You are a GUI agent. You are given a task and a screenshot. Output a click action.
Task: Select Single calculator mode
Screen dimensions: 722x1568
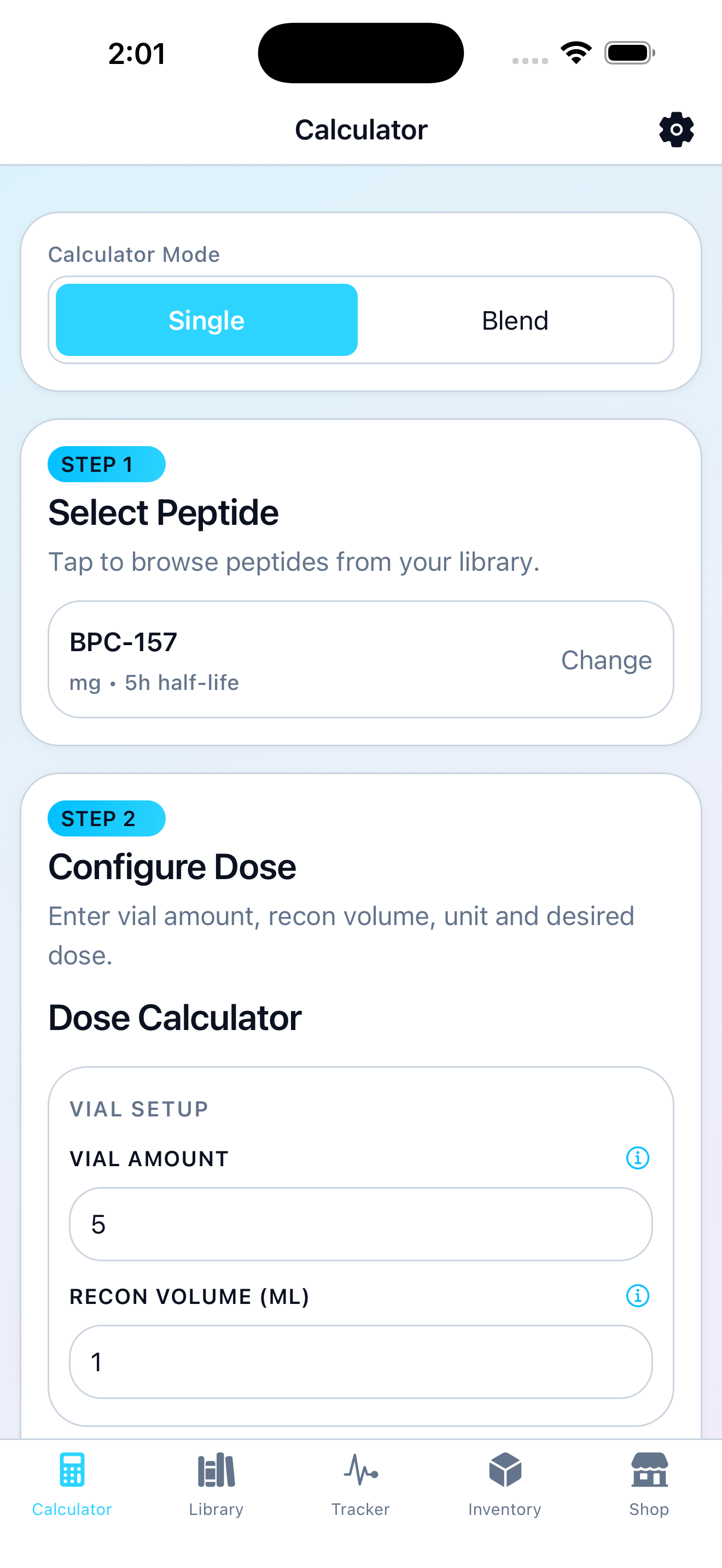click(x=206, y=320)
